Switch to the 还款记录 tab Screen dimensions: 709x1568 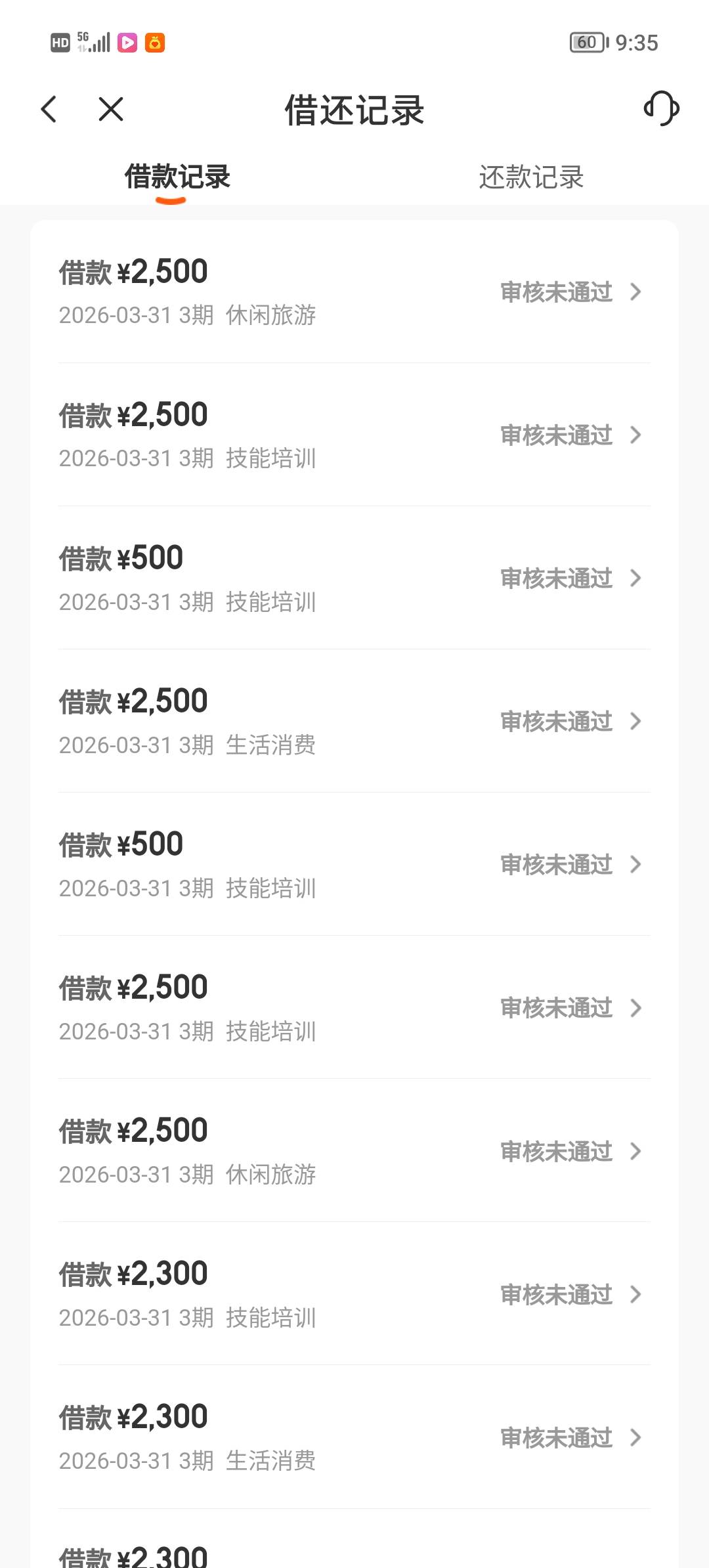pyautogui.click(x=531, y=177)
